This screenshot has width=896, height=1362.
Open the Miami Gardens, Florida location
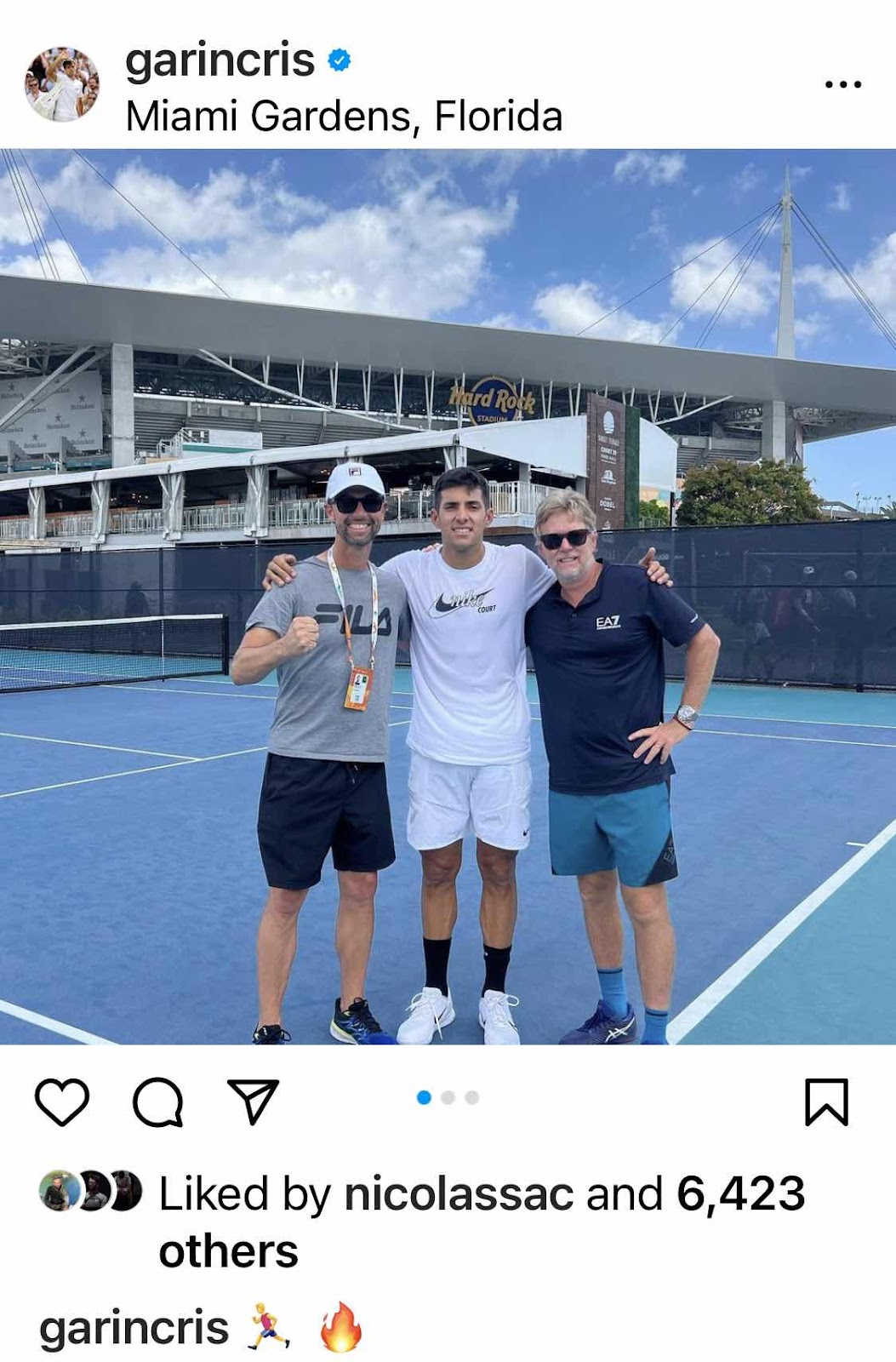[x=344, y=116]
